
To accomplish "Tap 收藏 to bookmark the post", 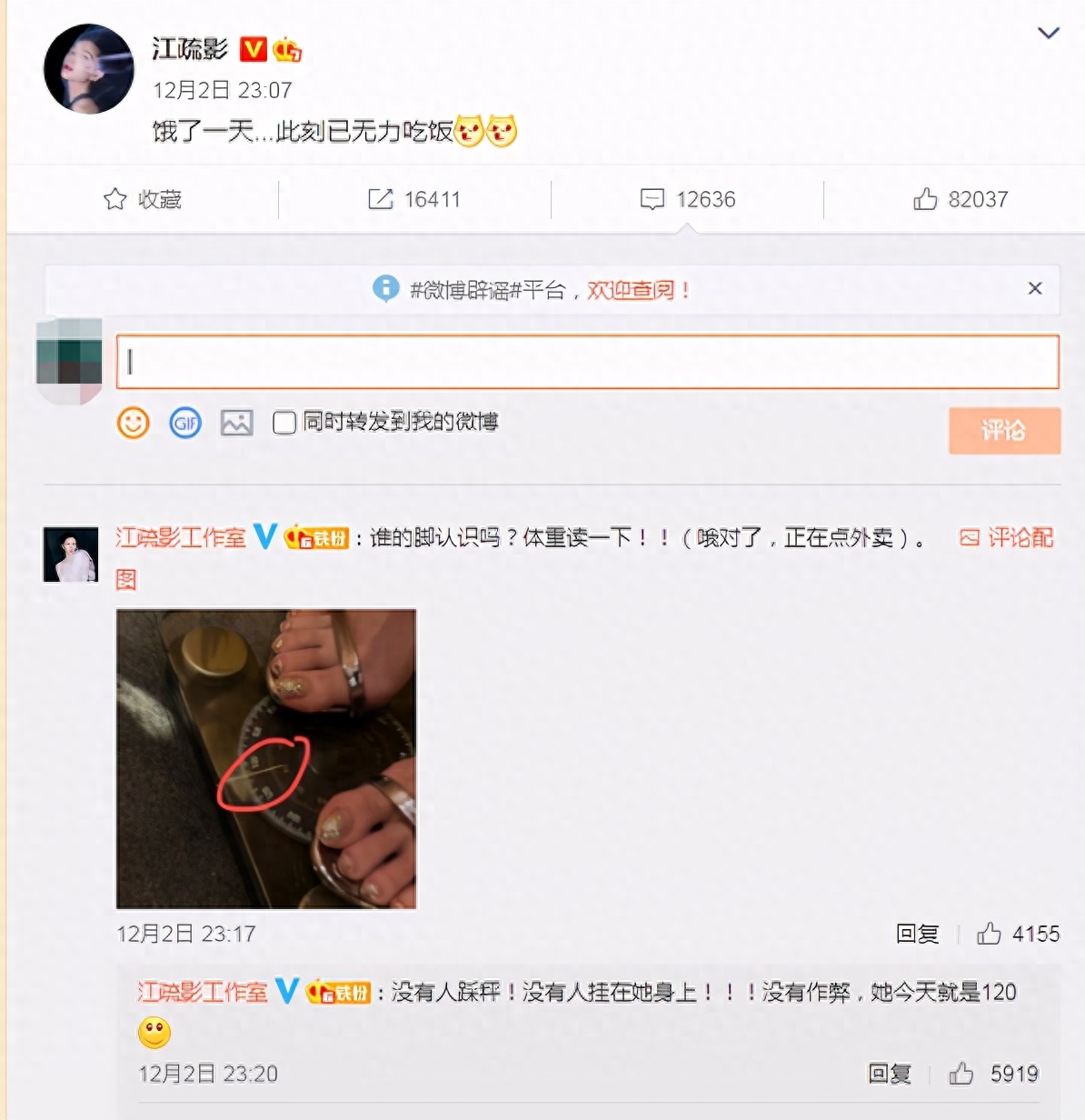I will tap(142, 199).
